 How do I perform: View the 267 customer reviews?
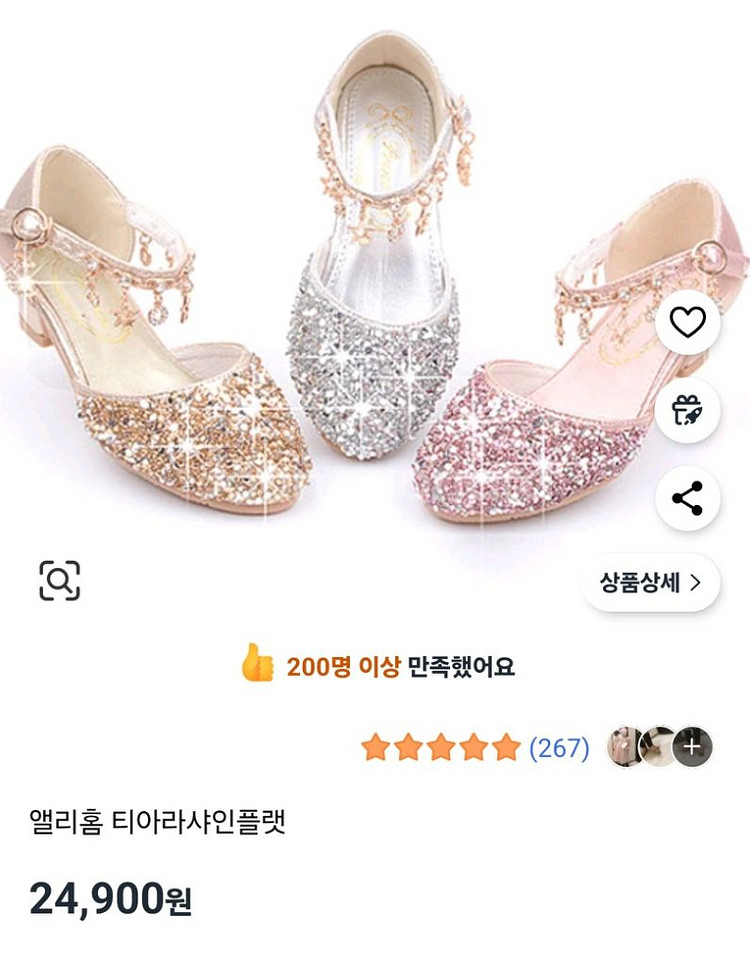(x=559, y=747)
